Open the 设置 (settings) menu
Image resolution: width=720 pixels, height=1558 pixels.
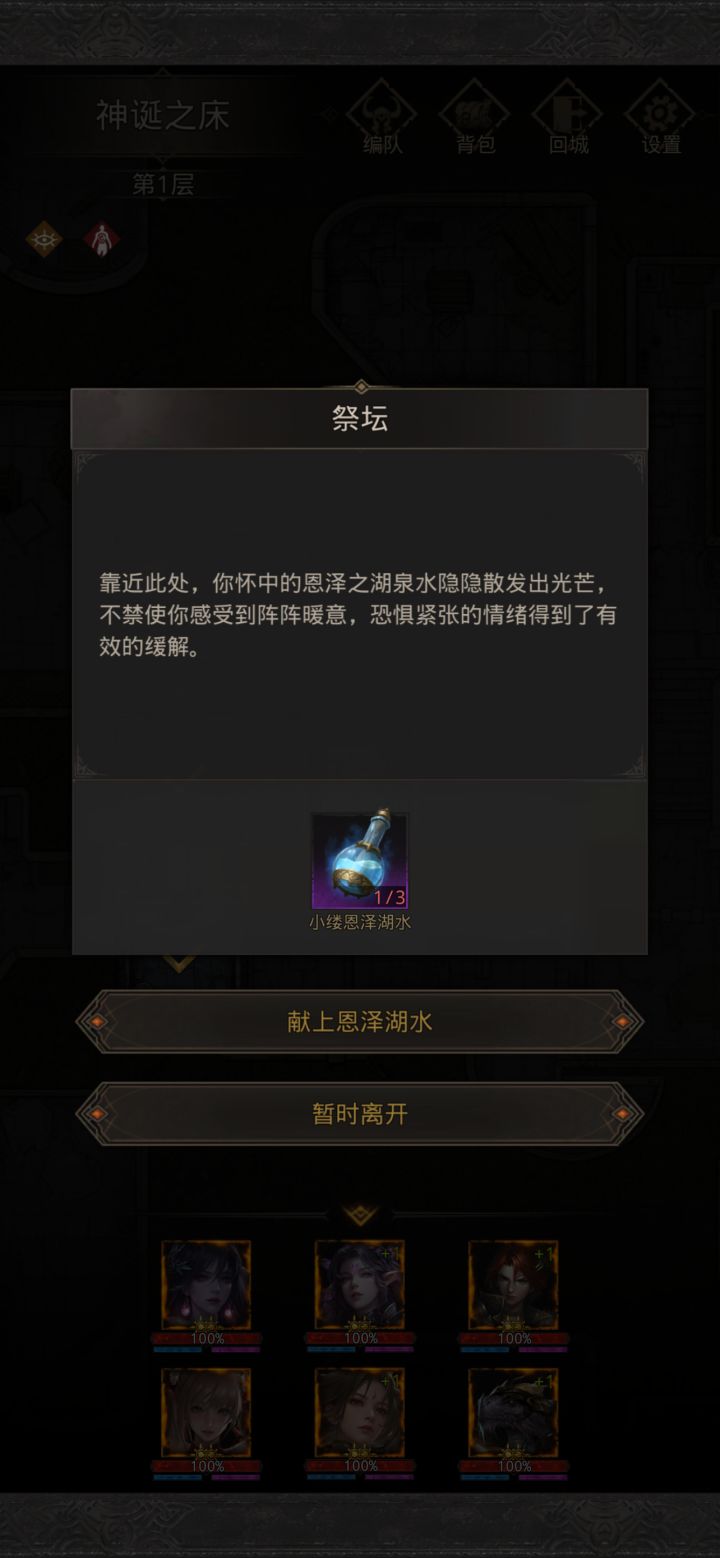(x=659, y=116)
